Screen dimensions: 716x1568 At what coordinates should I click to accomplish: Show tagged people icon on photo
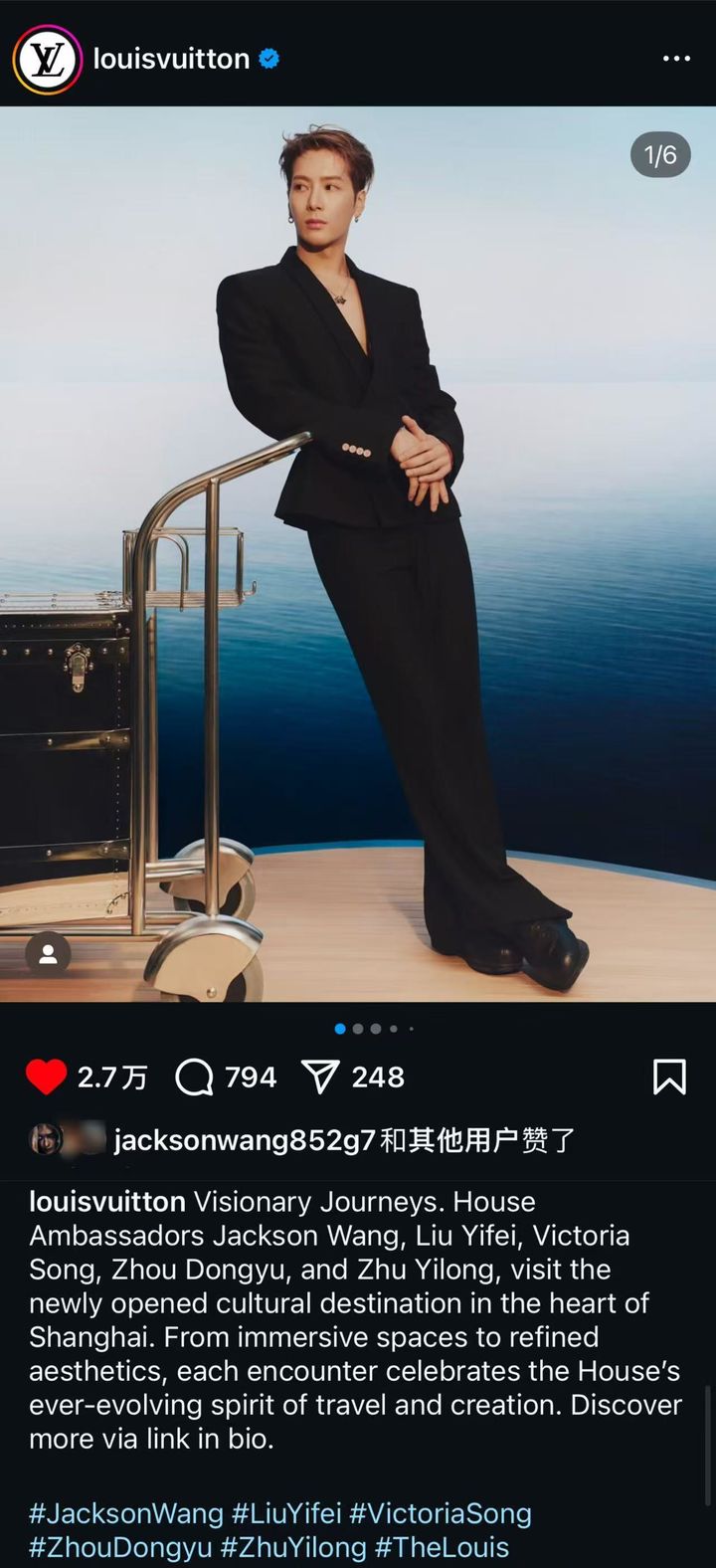coord(48,955)
